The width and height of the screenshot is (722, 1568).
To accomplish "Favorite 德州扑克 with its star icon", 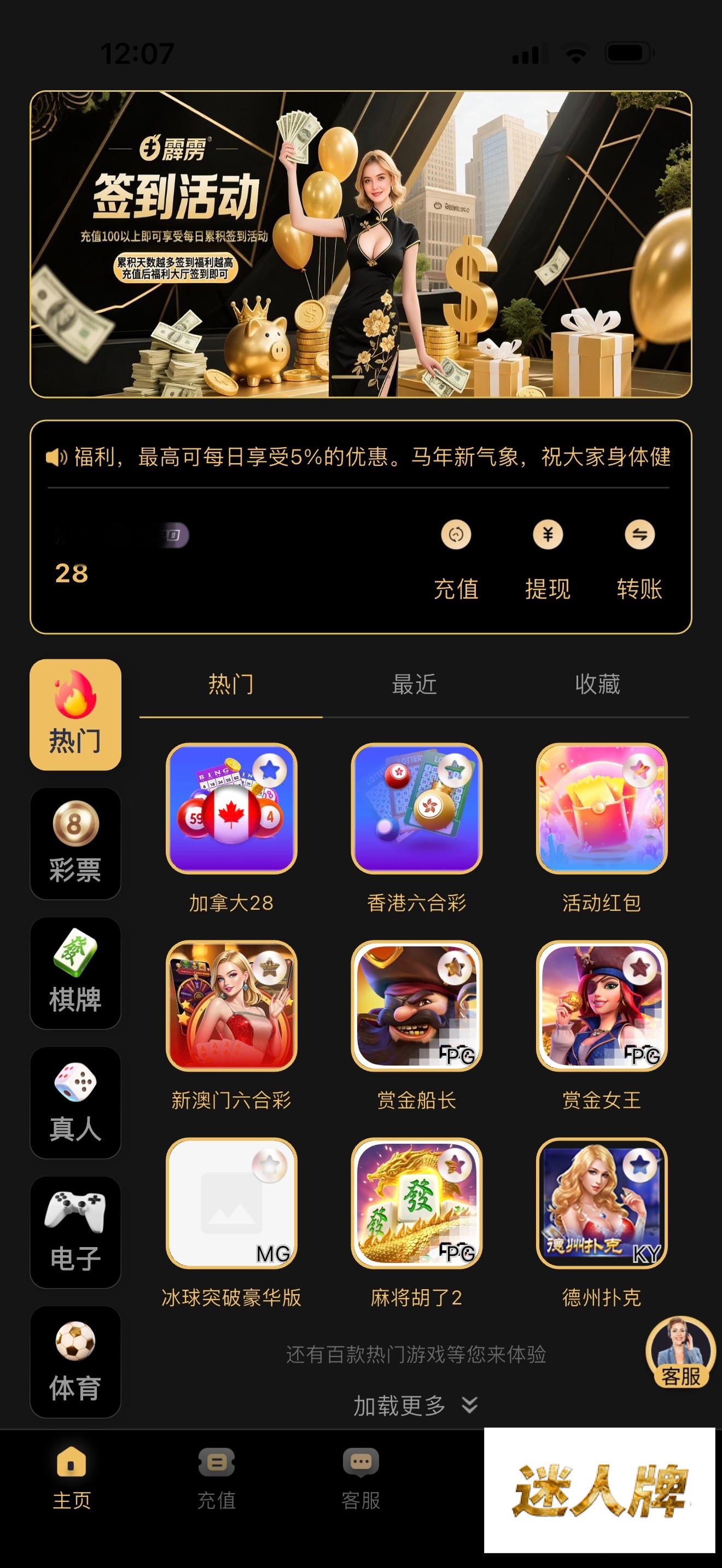I will click(x=639, y=1165).
